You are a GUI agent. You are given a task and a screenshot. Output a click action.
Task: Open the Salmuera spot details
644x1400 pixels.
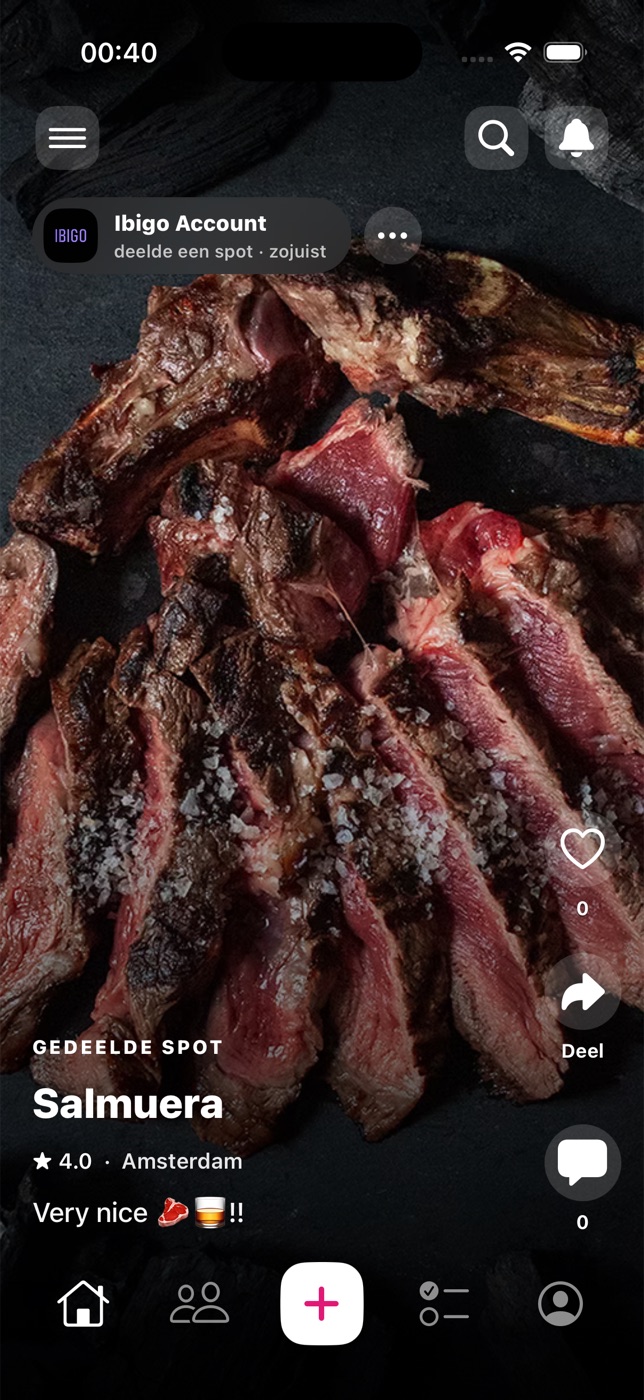(128, 1104)
